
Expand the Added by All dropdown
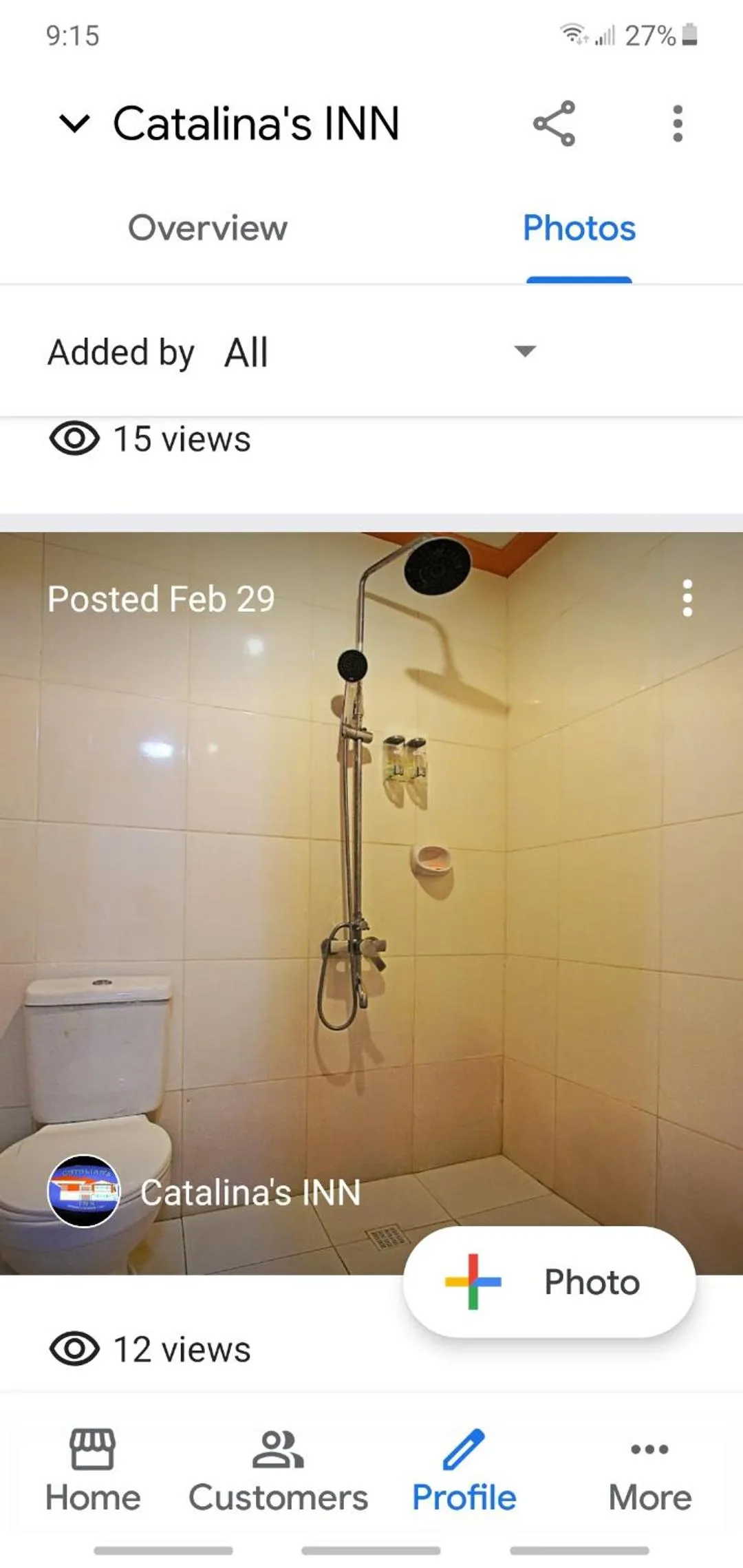point(524,352)
